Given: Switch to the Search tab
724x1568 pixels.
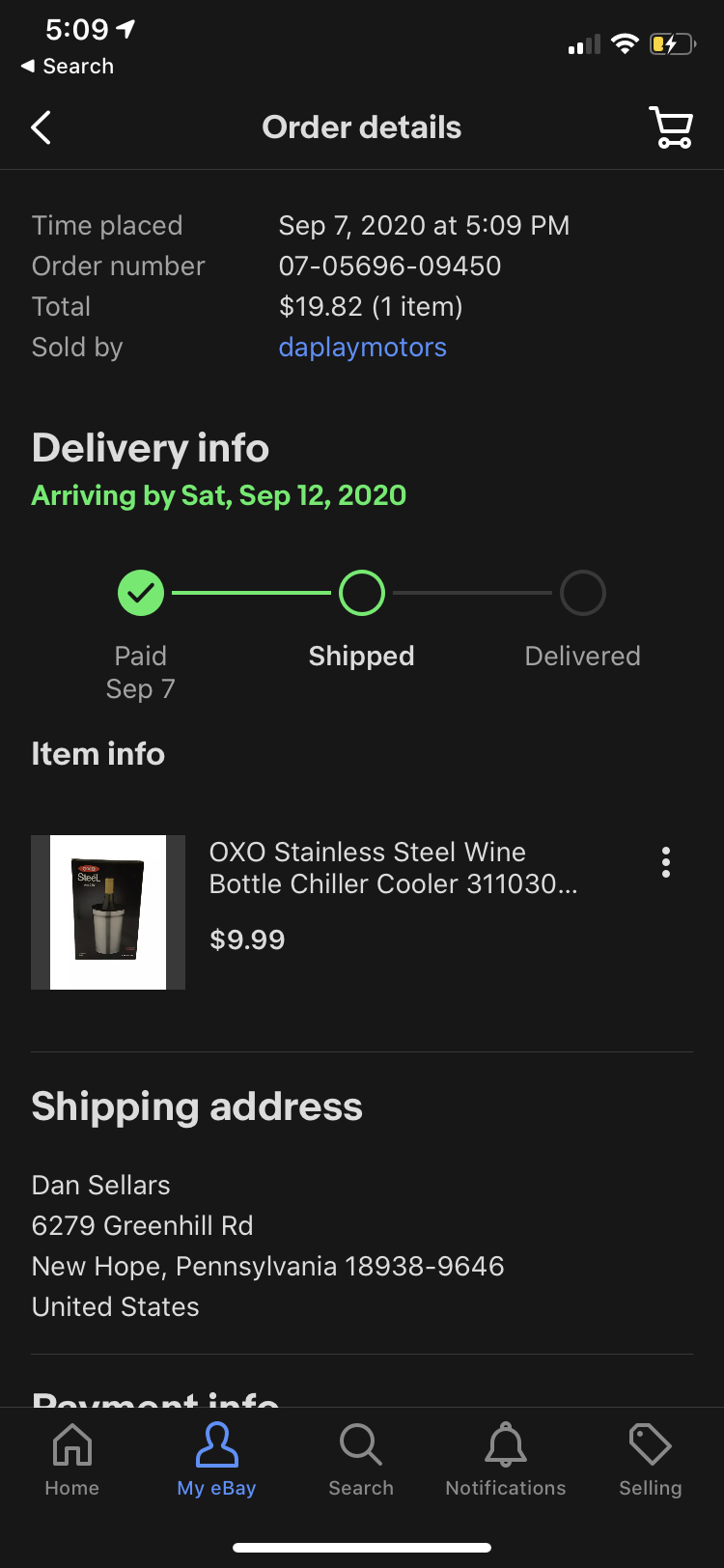Looking at the screenshot, I should point(361,1460).
